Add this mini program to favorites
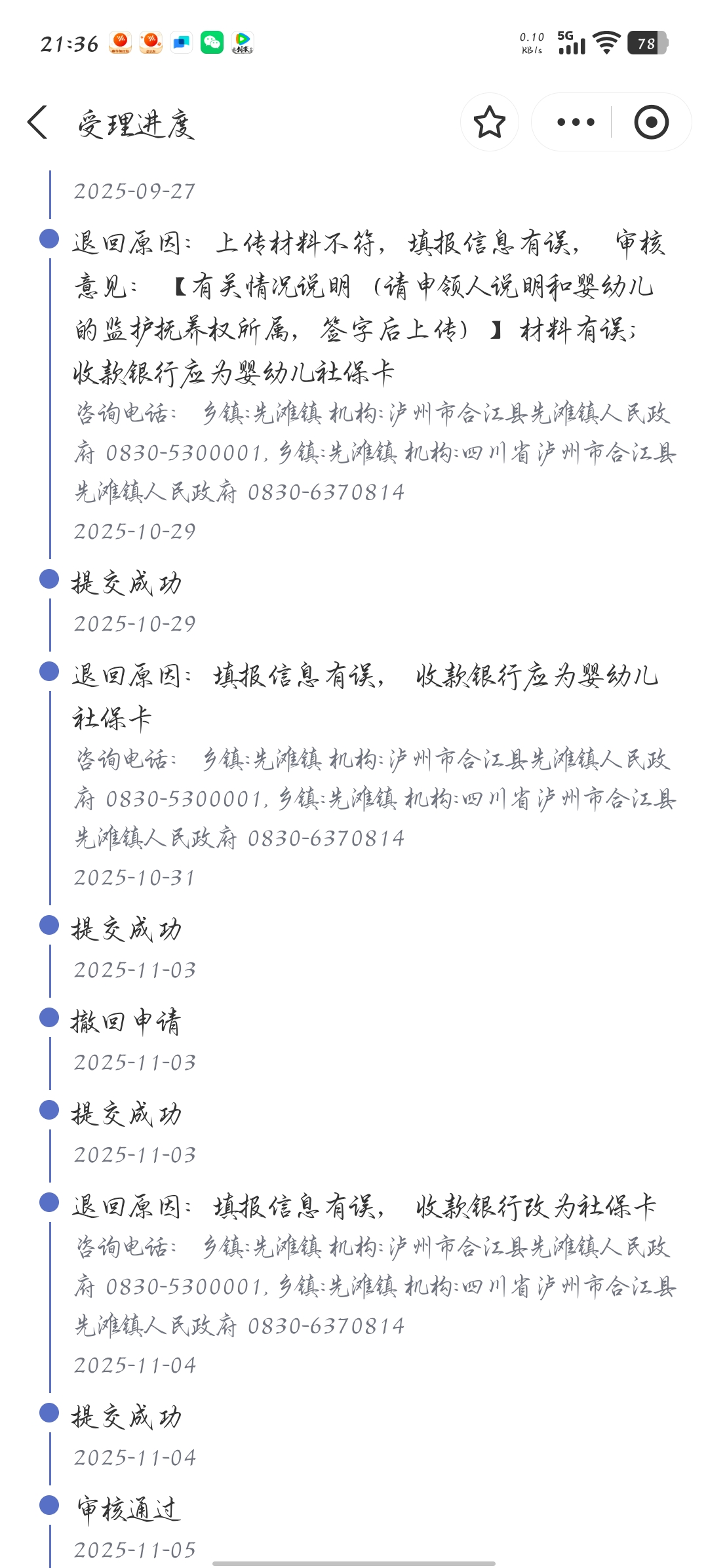The width and height of the screenshot is (708, 1568). (489, 123)
